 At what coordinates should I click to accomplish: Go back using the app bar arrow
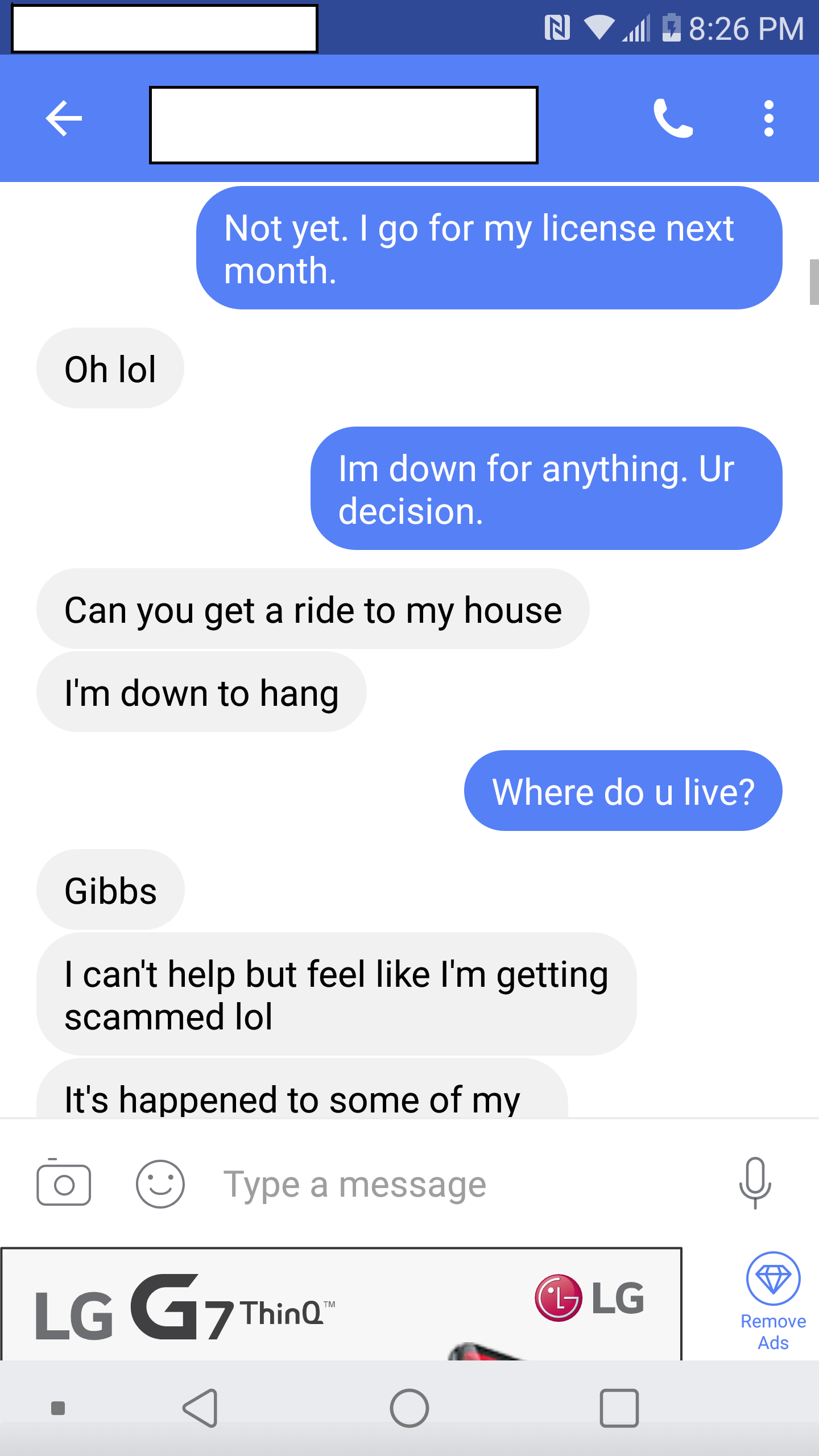coord(64,118)
